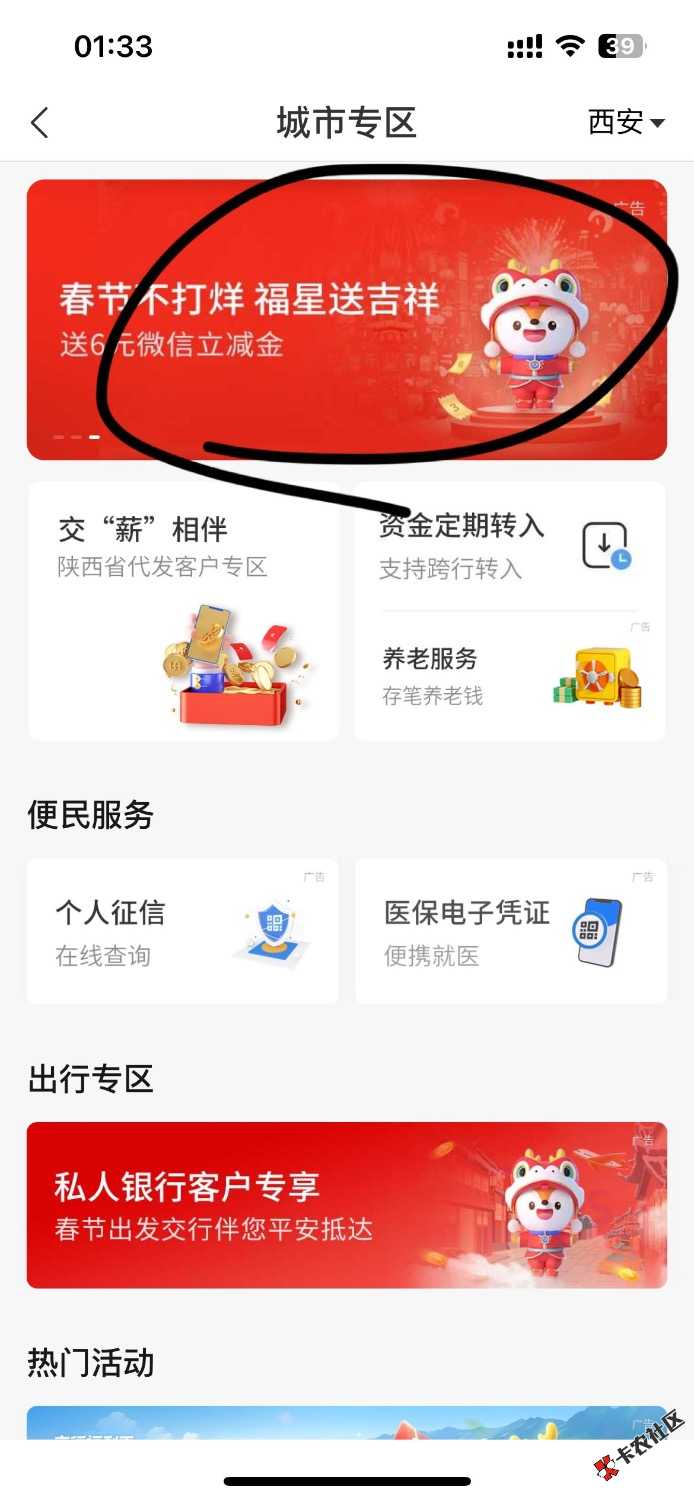Open the 交“薪”相伴 card

coord(183,610)
